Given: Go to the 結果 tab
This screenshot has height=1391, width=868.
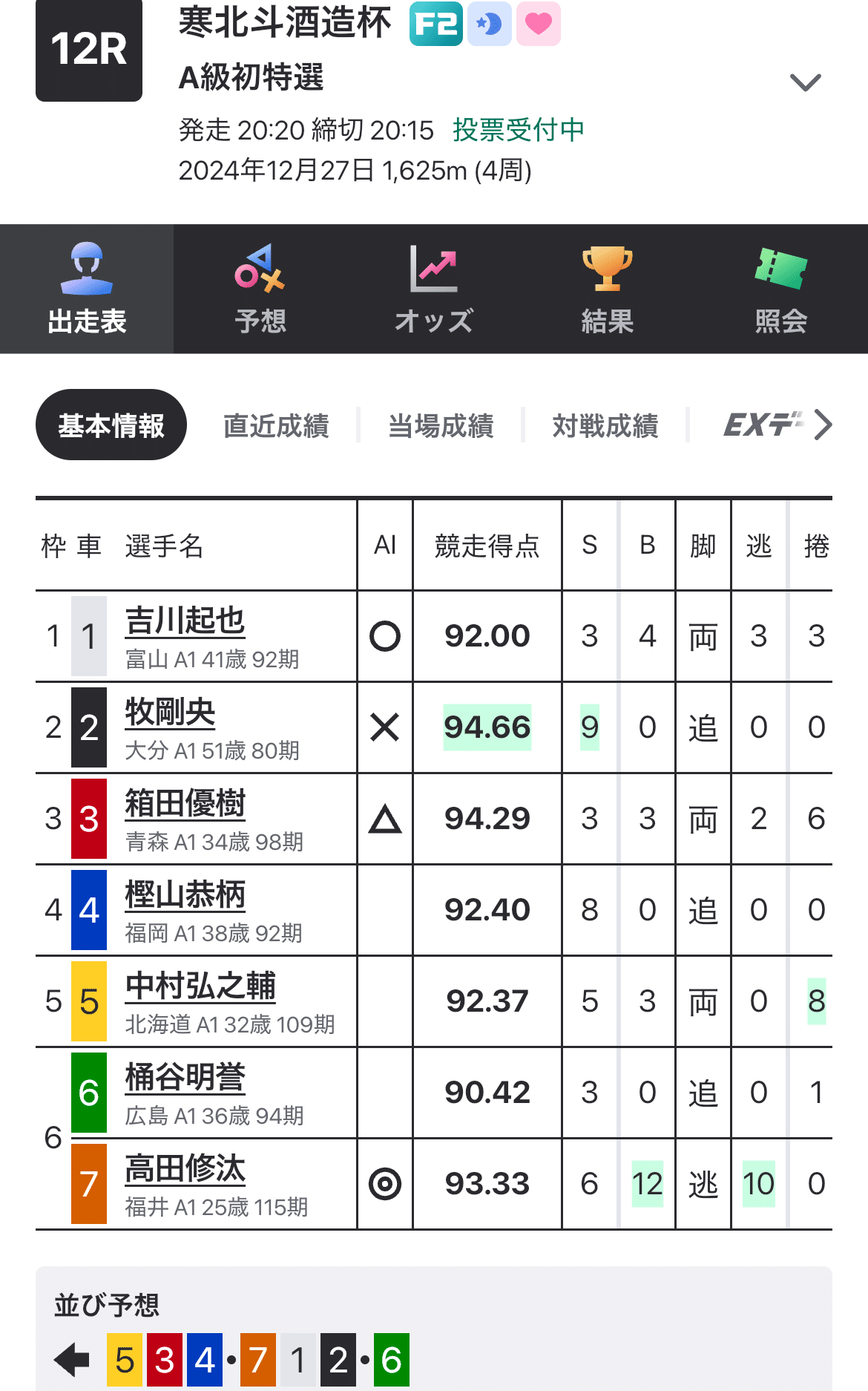Looking at the screenshot, I should pos(607,289).
